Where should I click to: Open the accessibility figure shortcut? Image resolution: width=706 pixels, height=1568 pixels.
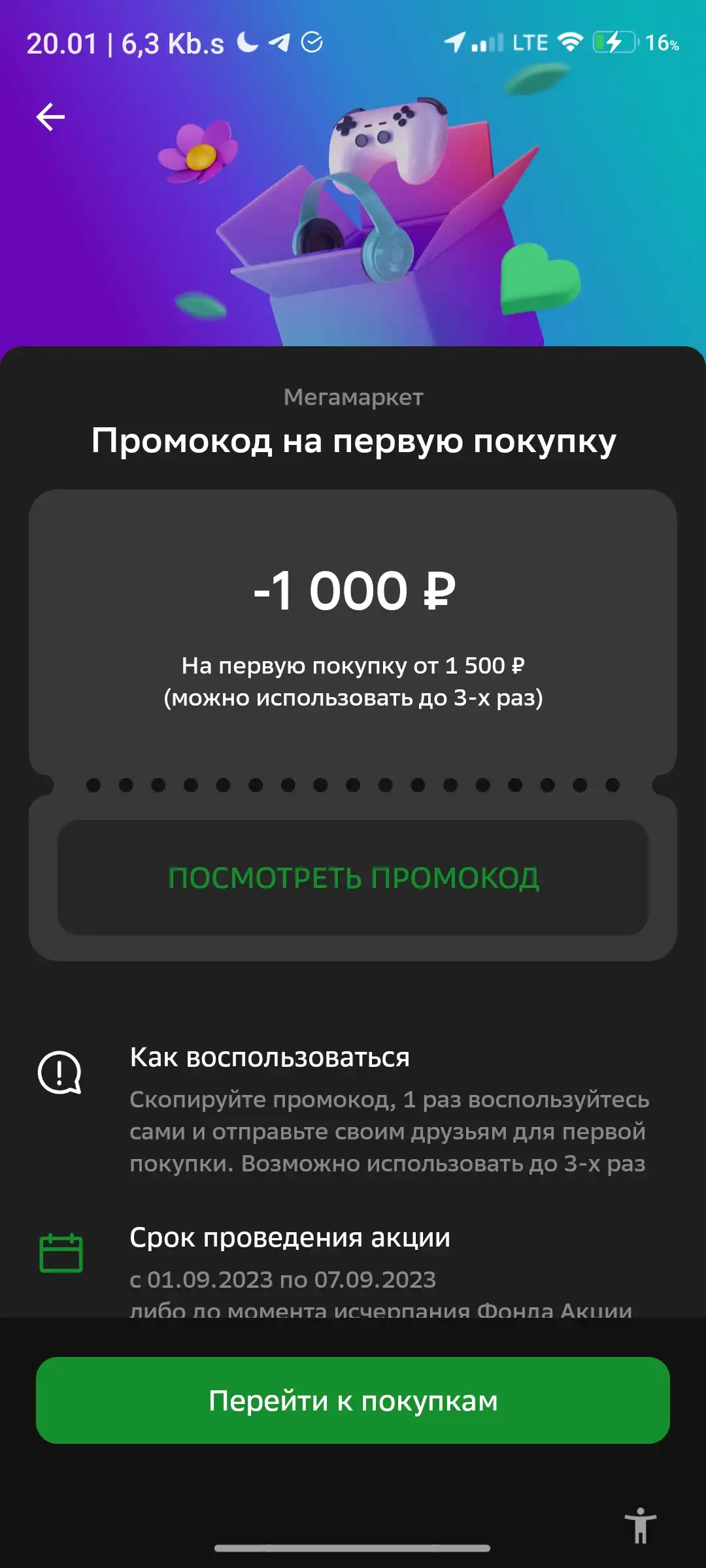click(640, 1526)
